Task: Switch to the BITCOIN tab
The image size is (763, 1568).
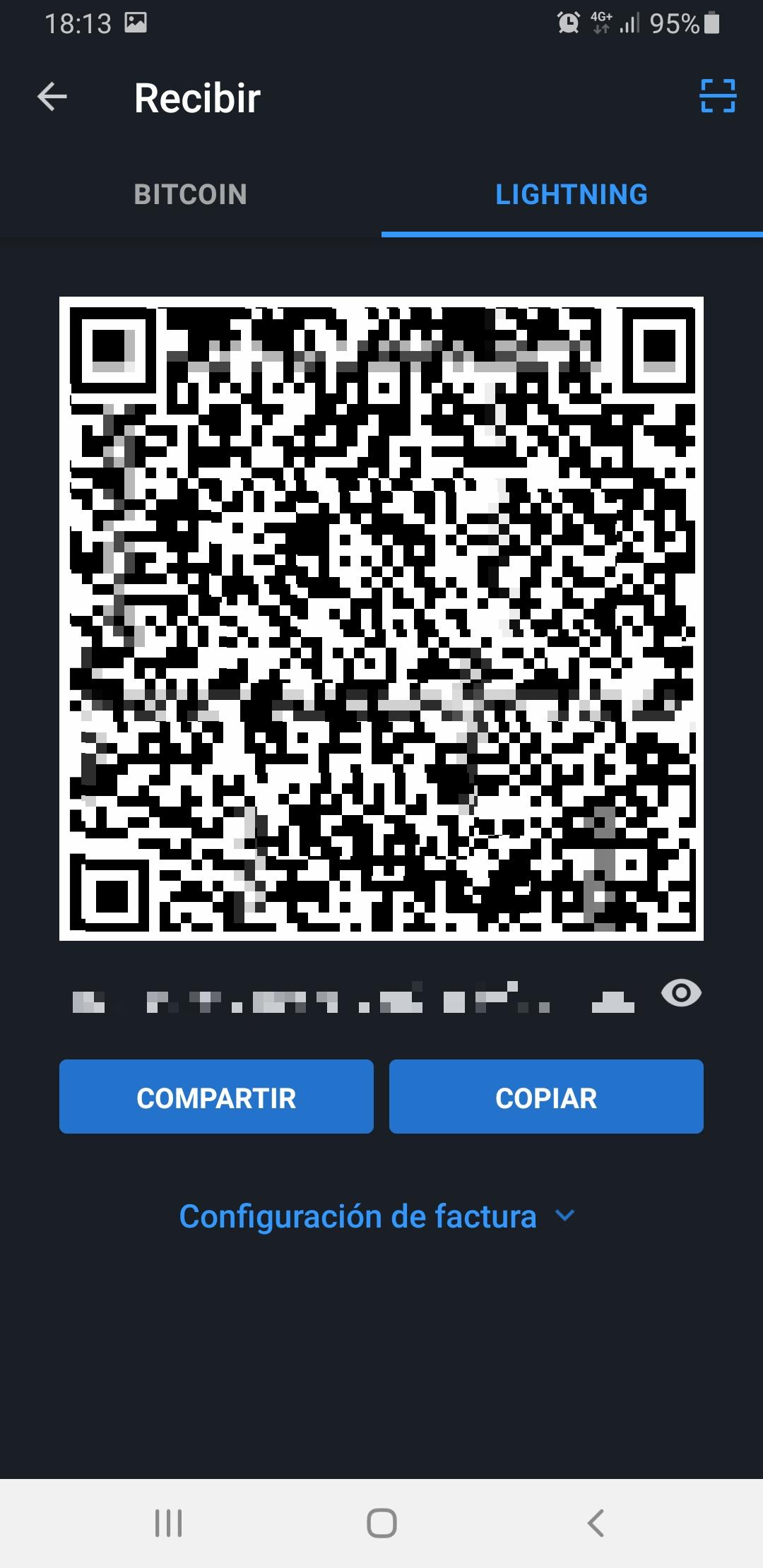Action: pyautogui.click(x=191, y=195)
